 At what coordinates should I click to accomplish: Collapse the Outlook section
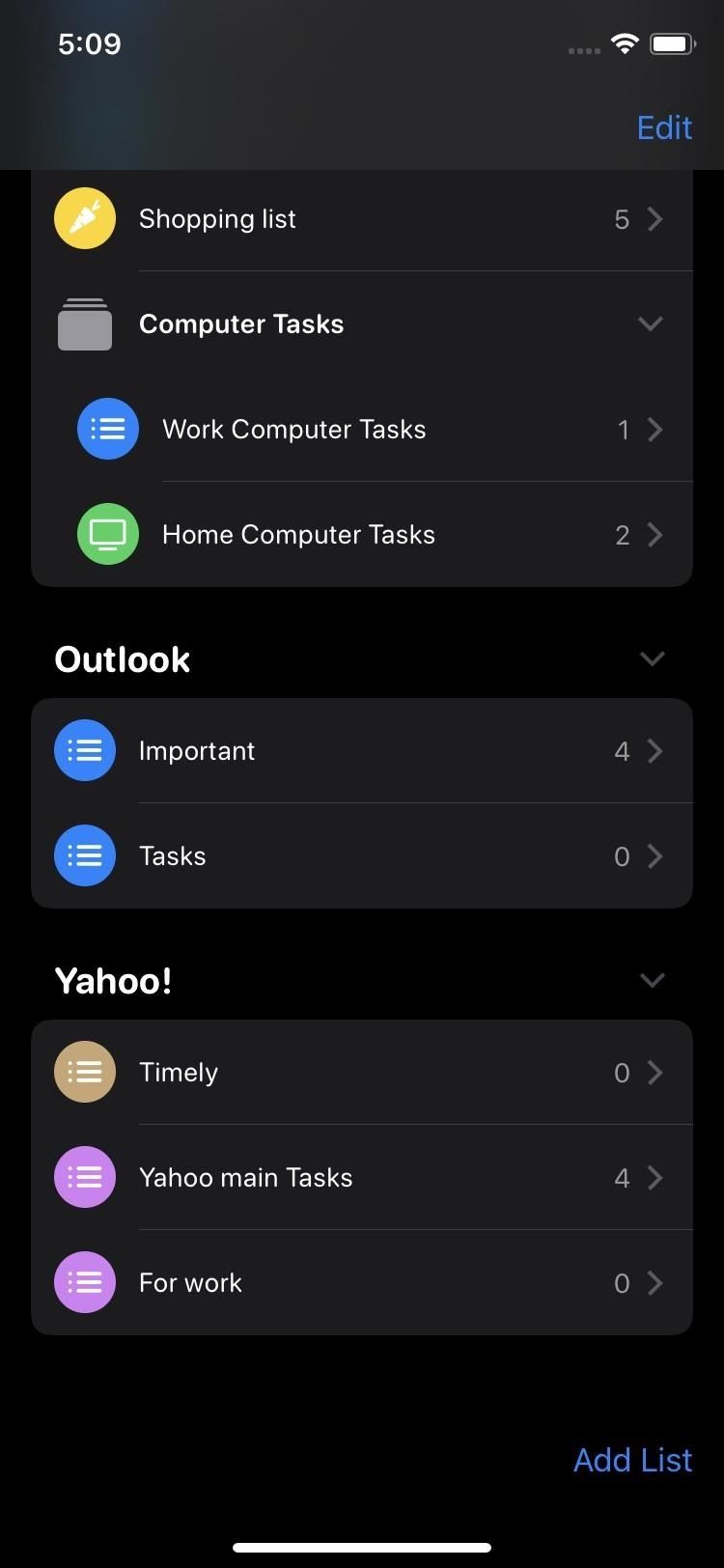tap(653, 658)
